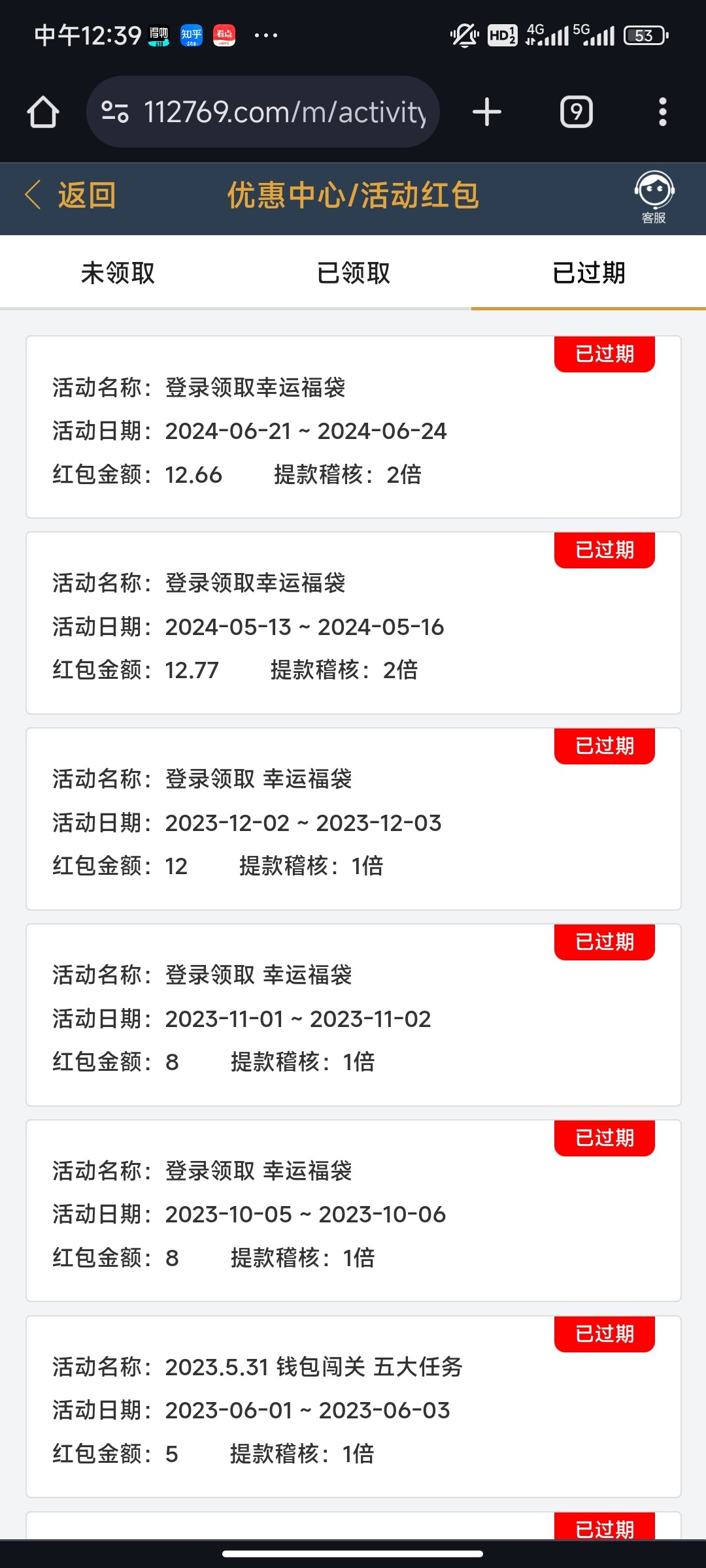The width and height of the screenshot is (706, 1568).
Task: Go back via 返回 button
Action: point(71,195)
